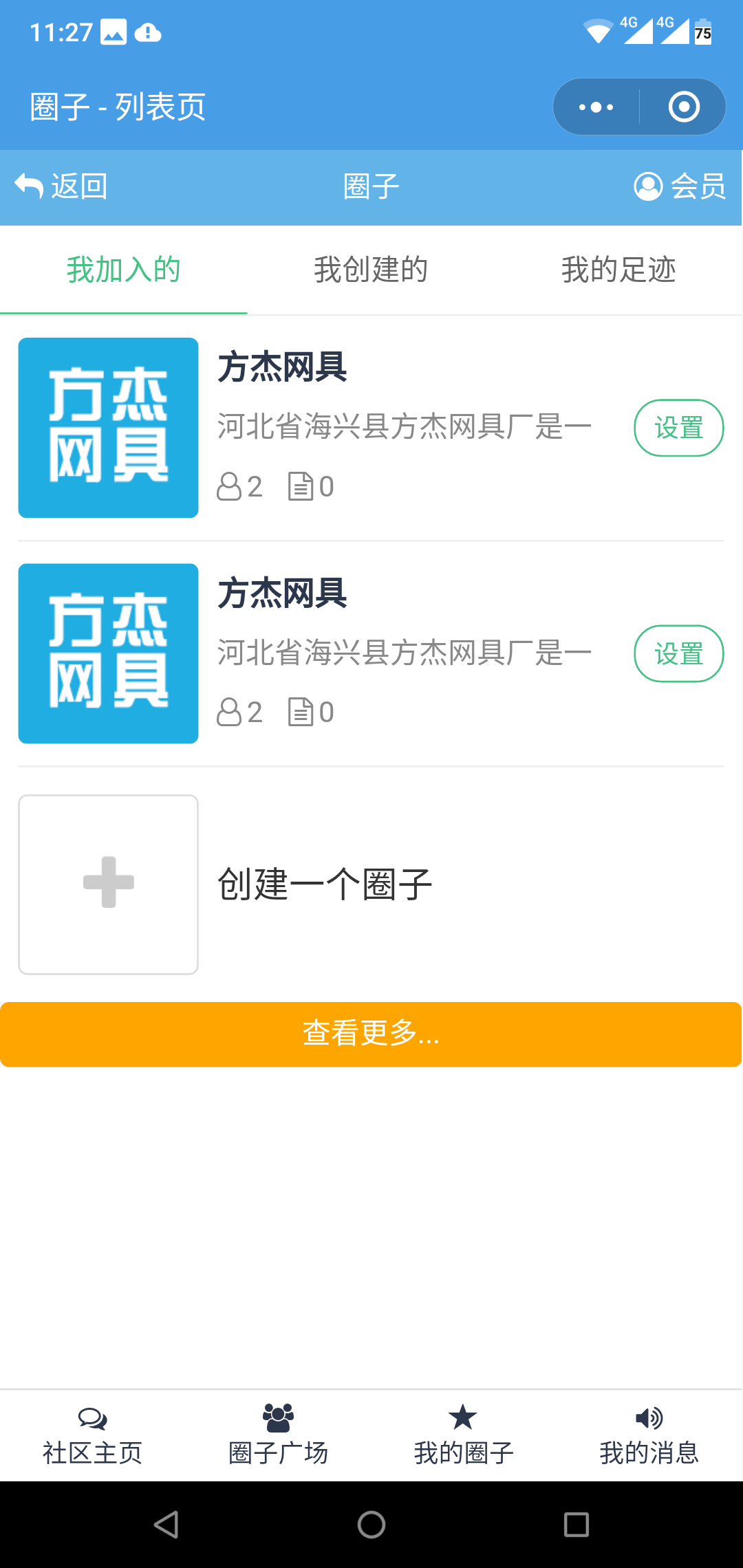Image resolution: width=743 pixels, height=1568 pixels.
Task: Open 圈子广场 in bottom navigation
Action: [278, 1437]
